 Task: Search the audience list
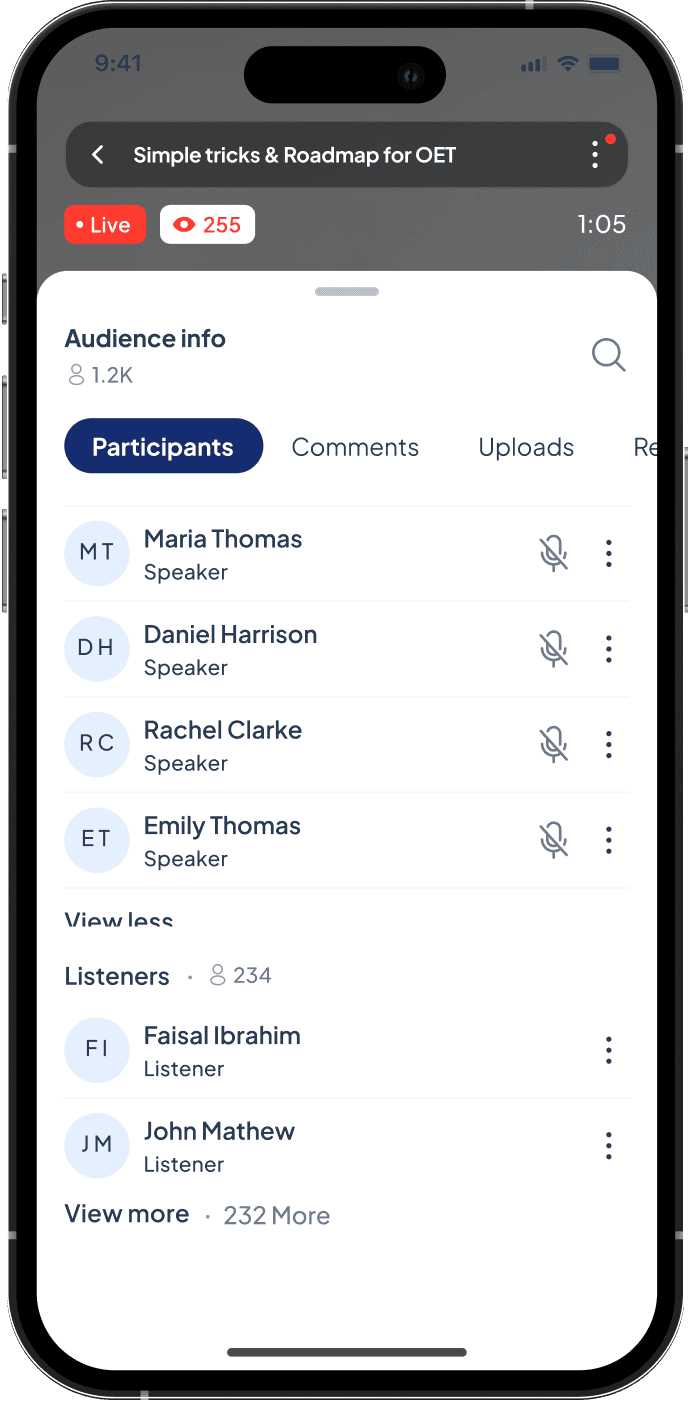(x=608, y=355)
